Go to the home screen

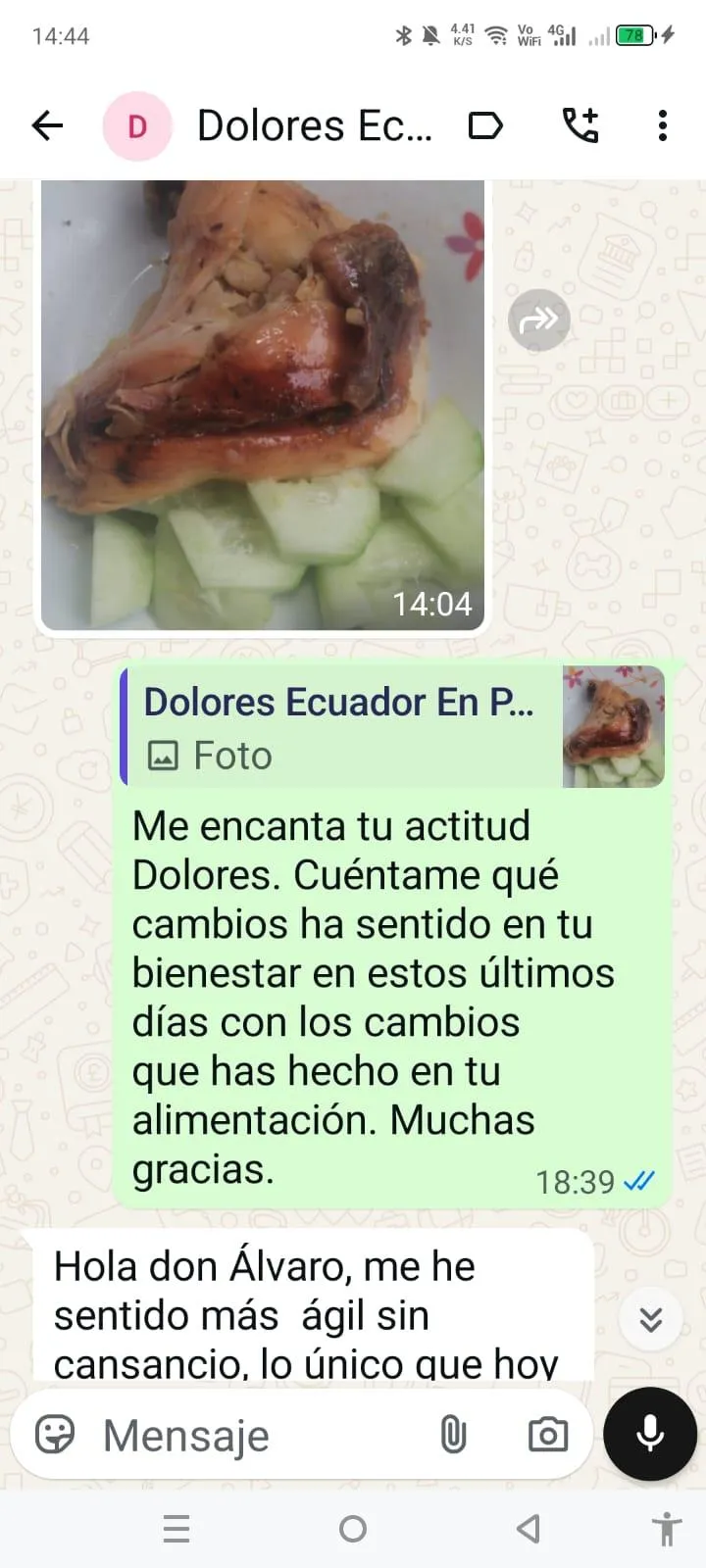coord(353,1529)
